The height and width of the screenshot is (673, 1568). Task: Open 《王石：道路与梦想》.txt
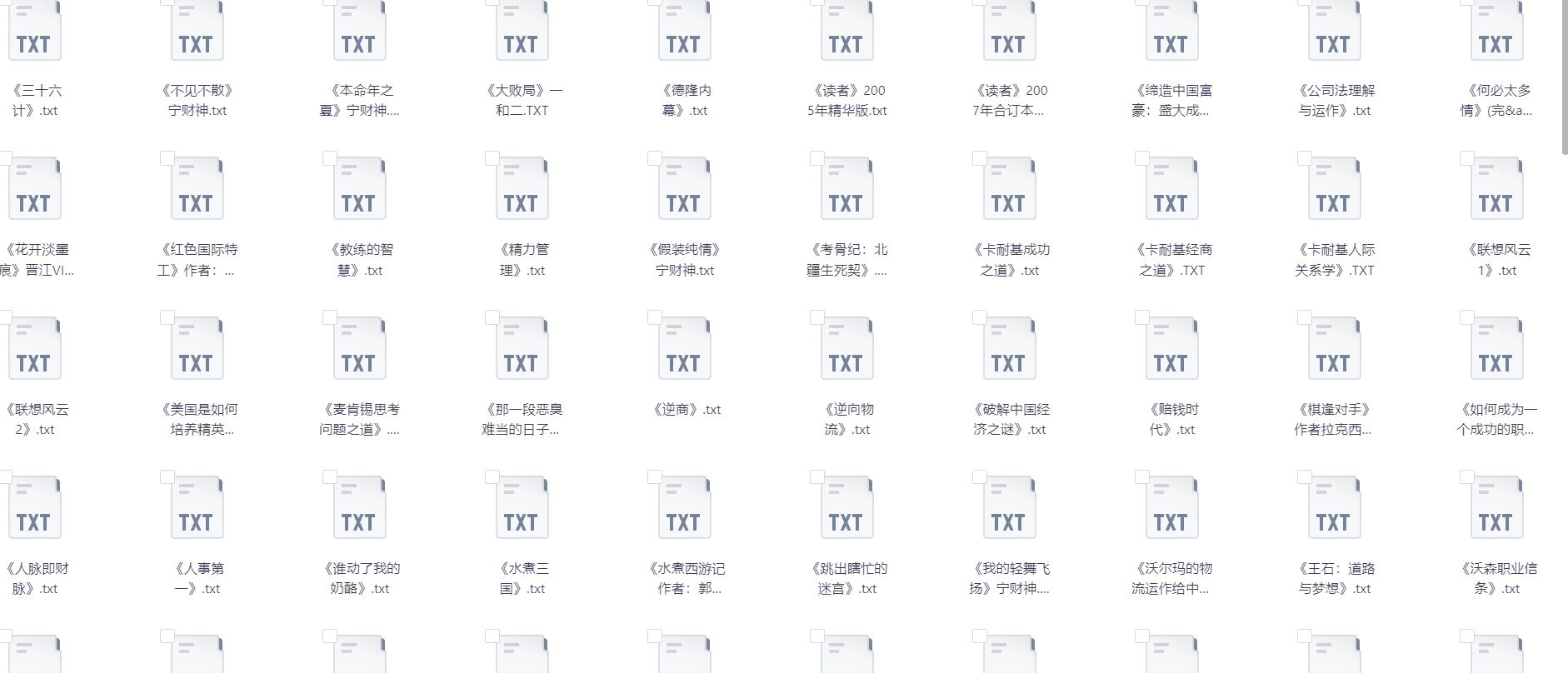pyautogui.click(x=1334, y=511)
